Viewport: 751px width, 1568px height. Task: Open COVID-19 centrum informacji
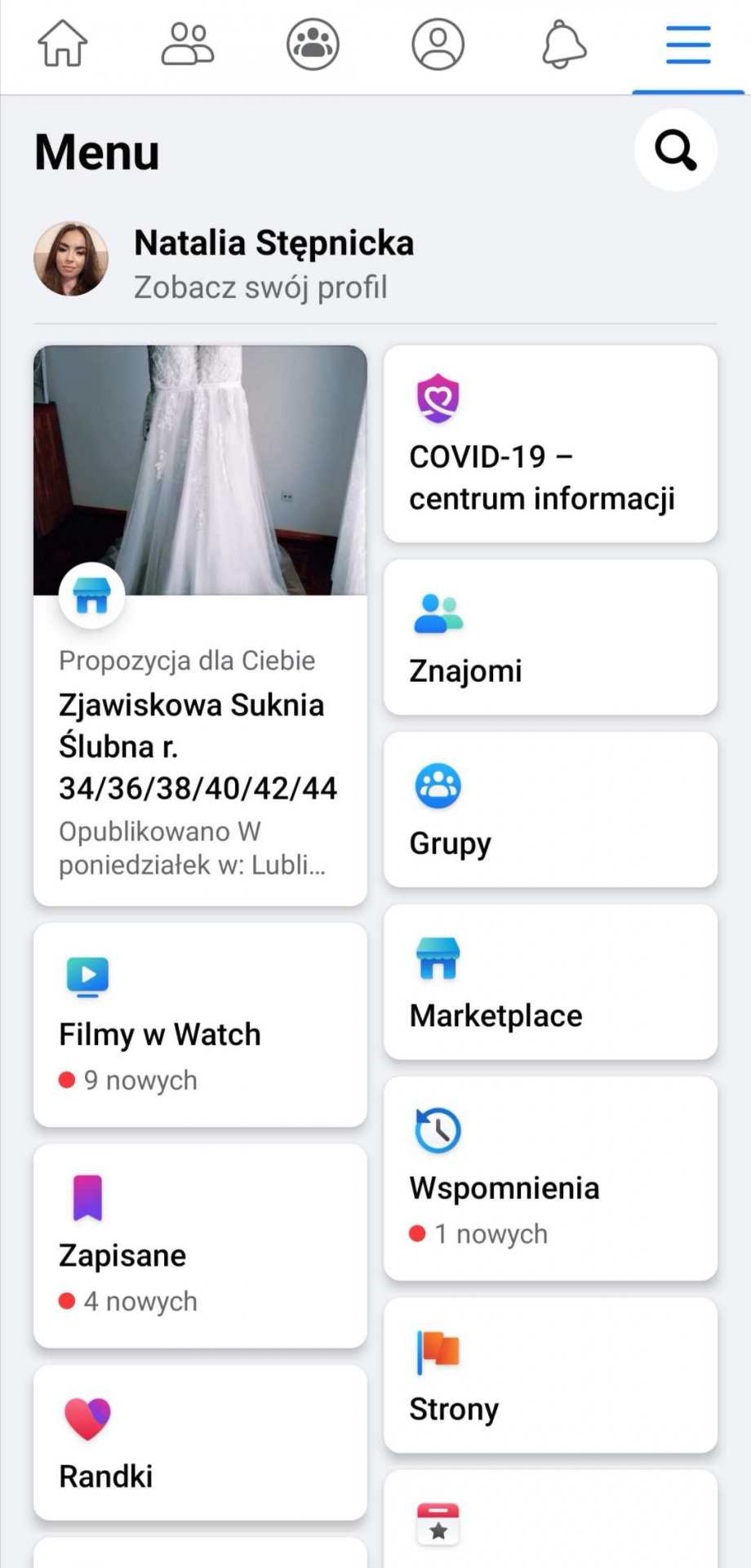point(550,443)
